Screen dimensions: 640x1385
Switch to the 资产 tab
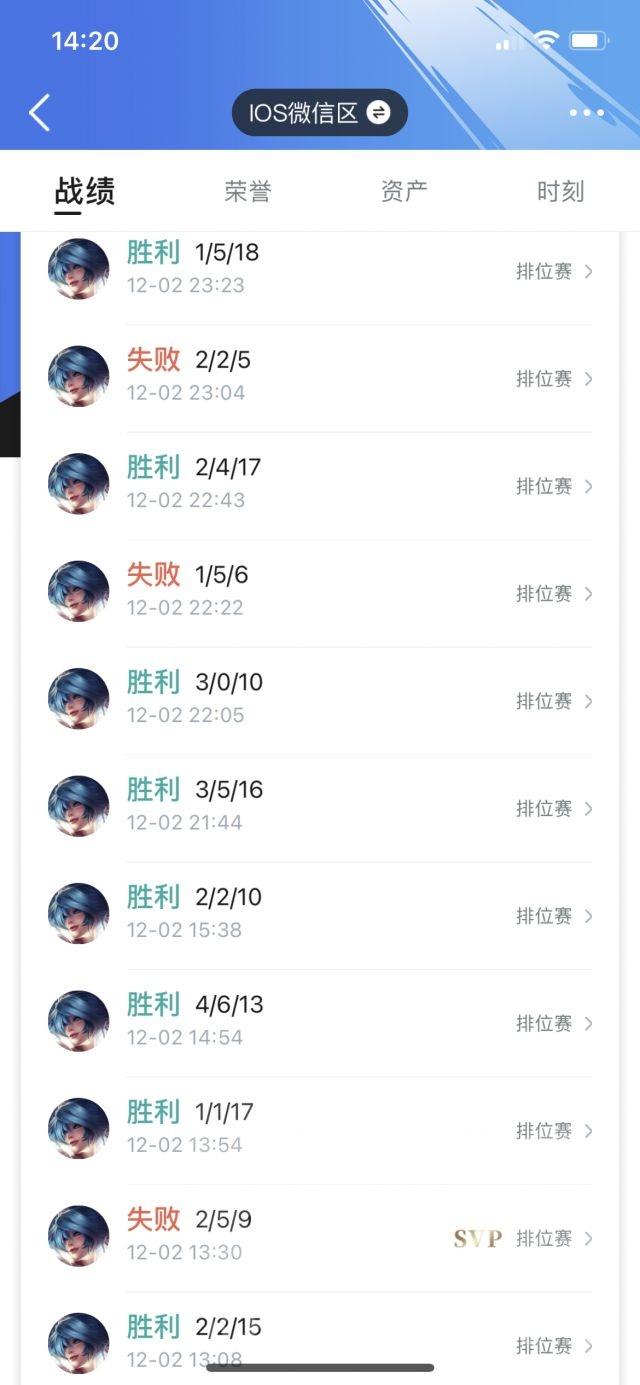click(404, 191)
